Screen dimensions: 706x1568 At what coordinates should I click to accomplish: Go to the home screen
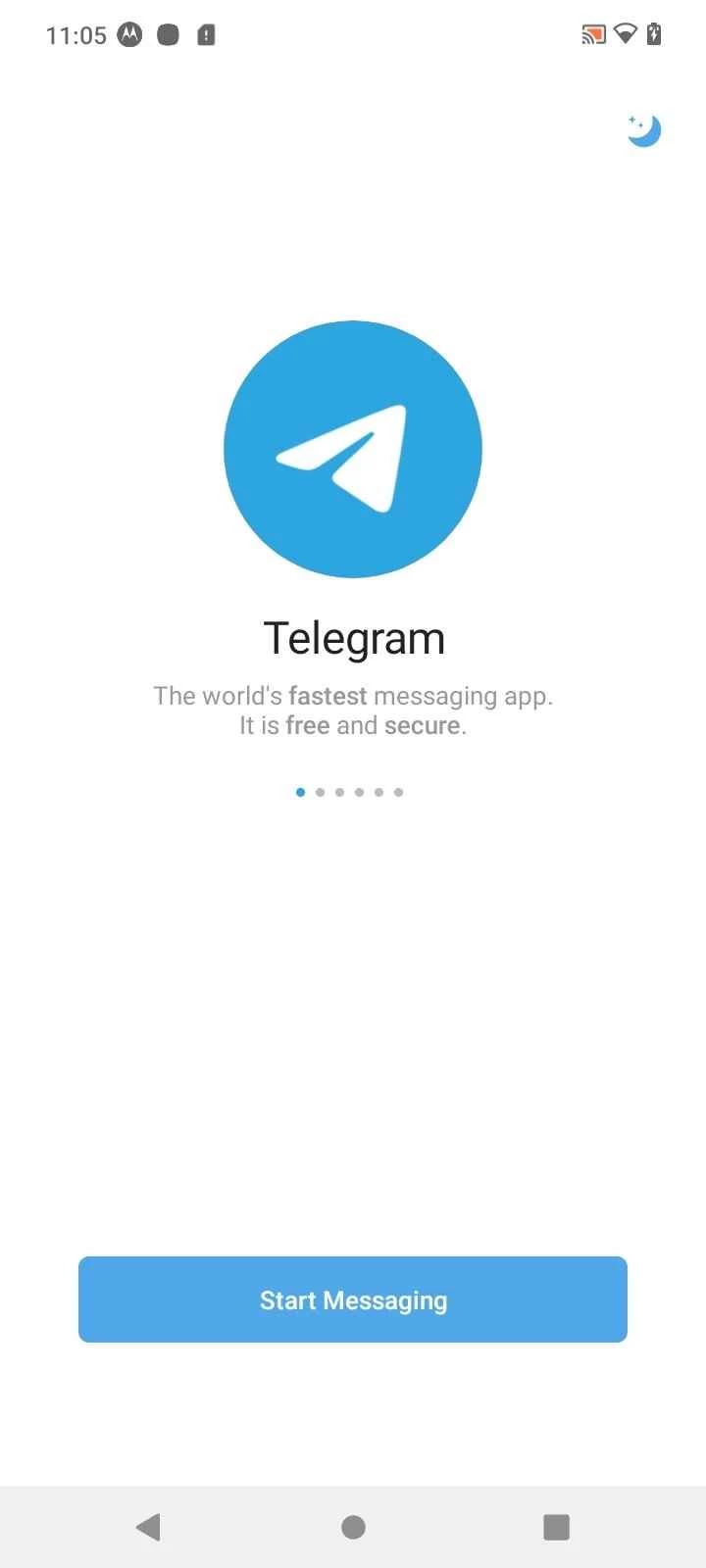(x=353, y=1527)
